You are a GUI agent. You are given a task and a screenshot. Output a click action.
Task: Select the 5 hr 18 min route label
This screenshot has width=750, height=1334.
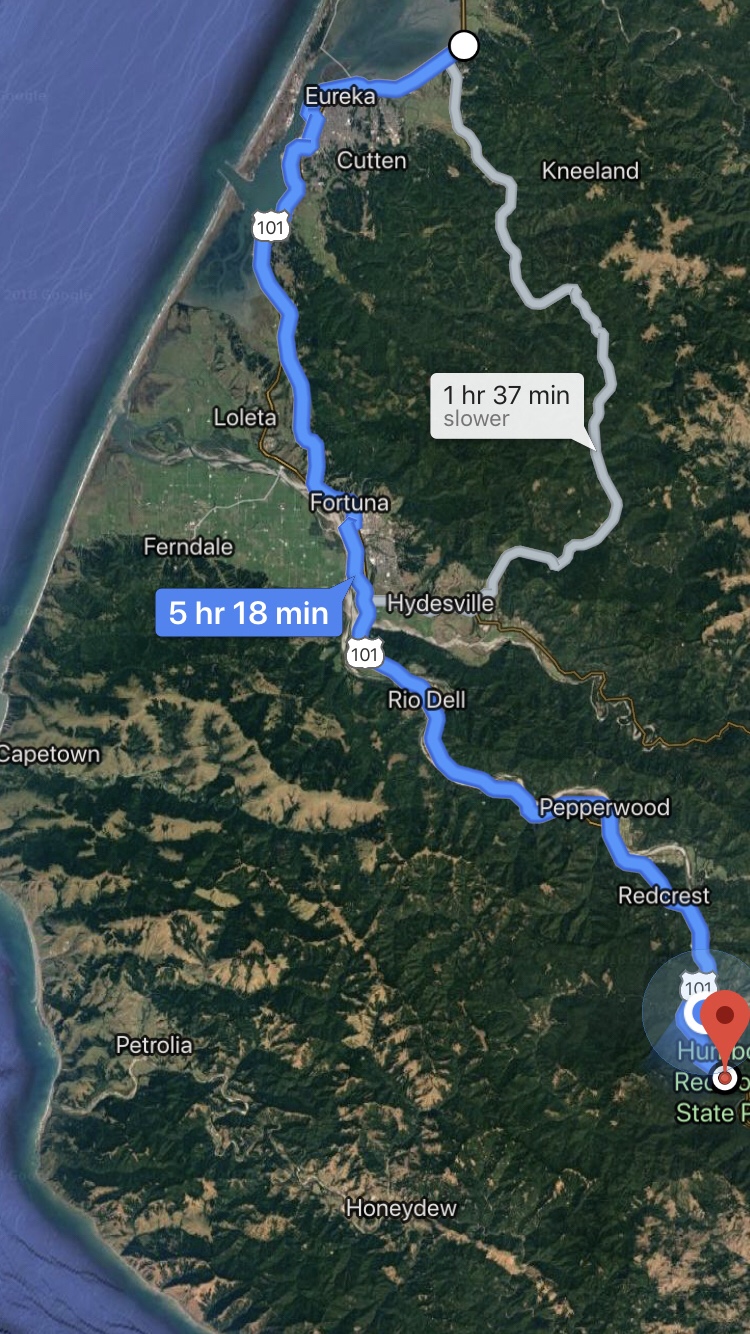249,612
